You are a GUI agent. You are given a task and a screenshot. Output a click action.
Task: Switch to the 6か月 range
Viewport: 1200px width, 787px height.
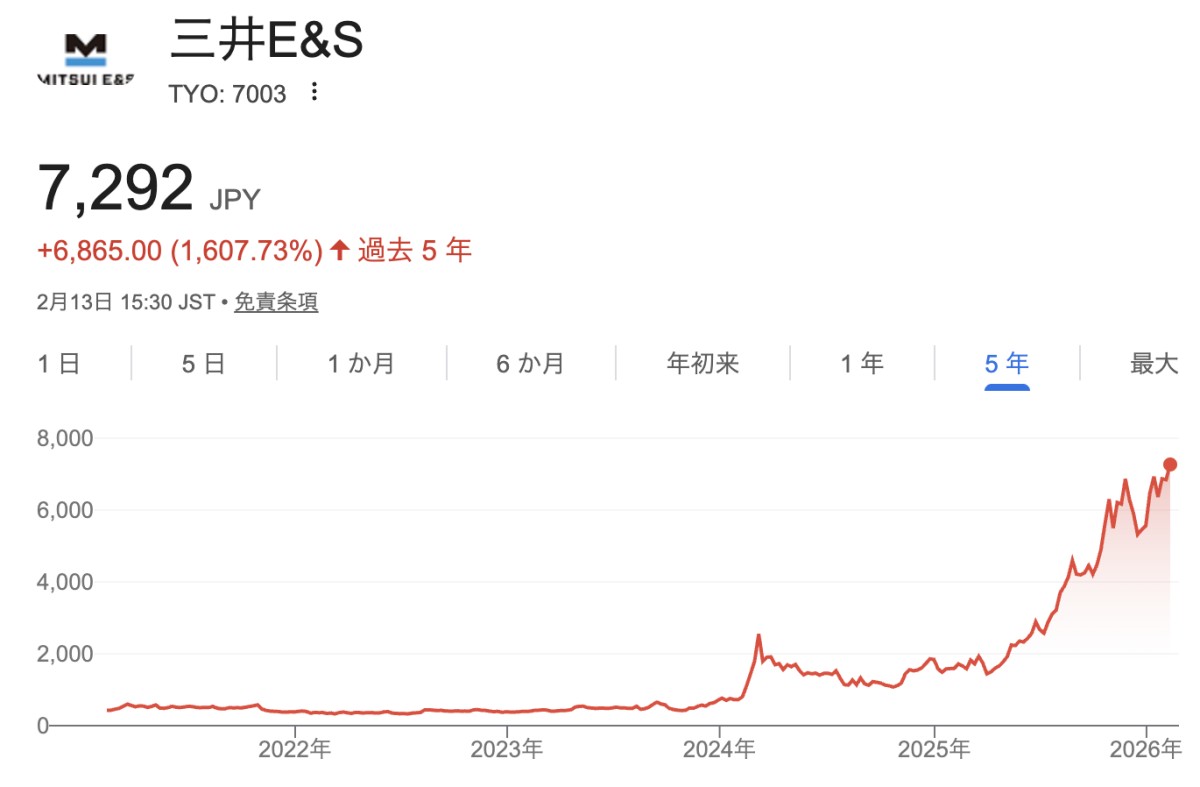click(530, 363)
